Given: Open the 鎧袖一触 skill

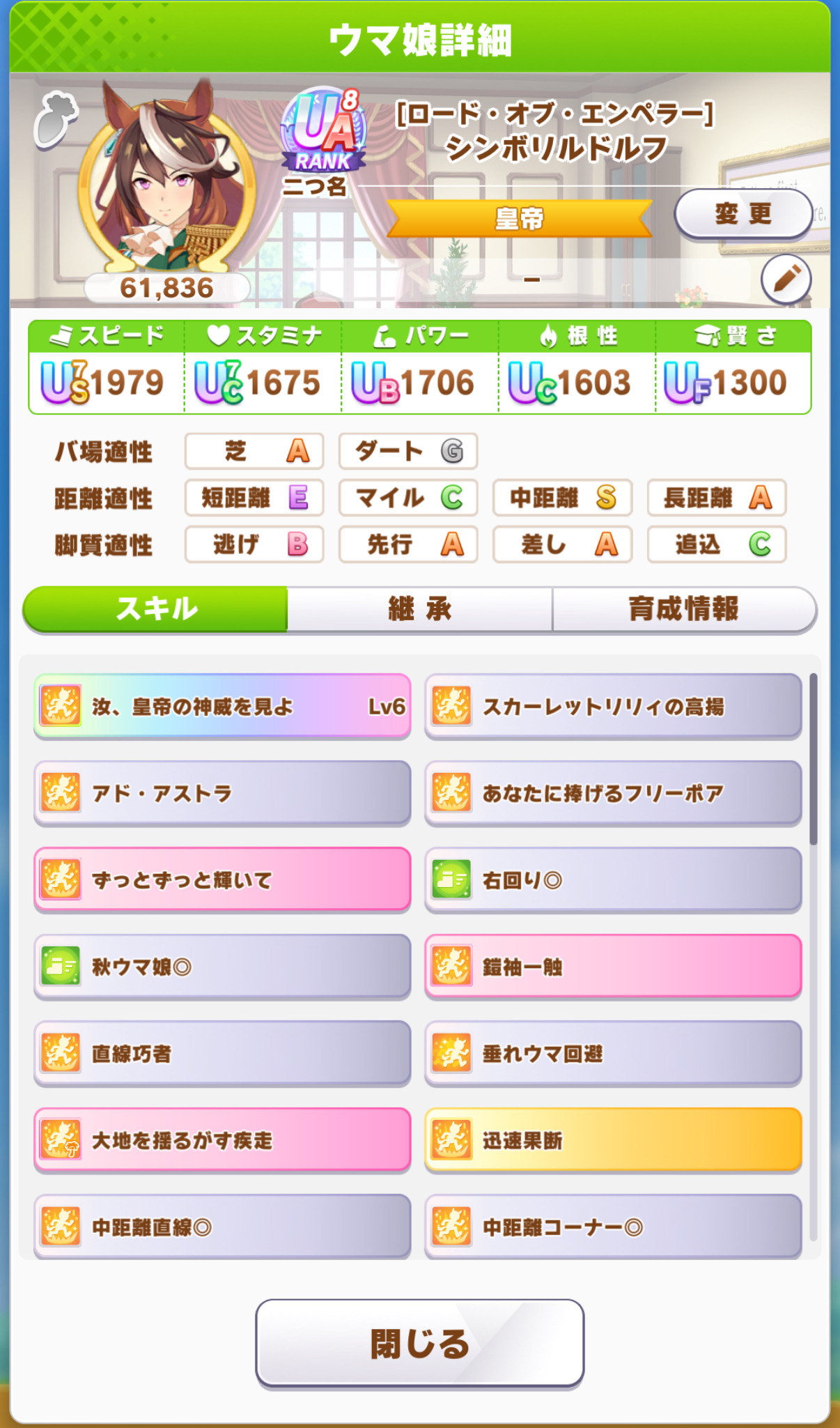Looking at the screenshot, I should (x=613, y=967).
